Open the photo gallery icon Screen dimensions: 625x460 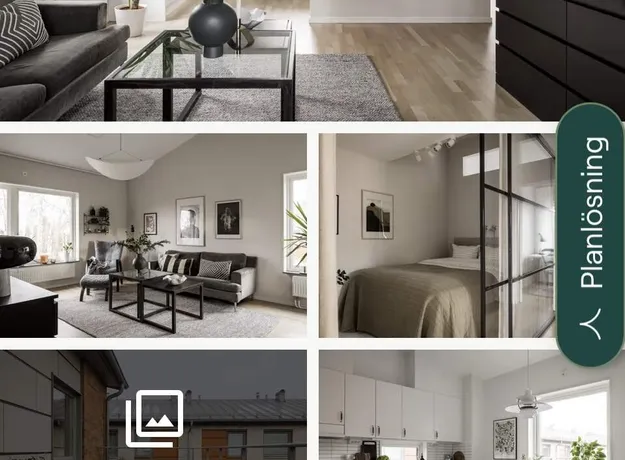154,418
